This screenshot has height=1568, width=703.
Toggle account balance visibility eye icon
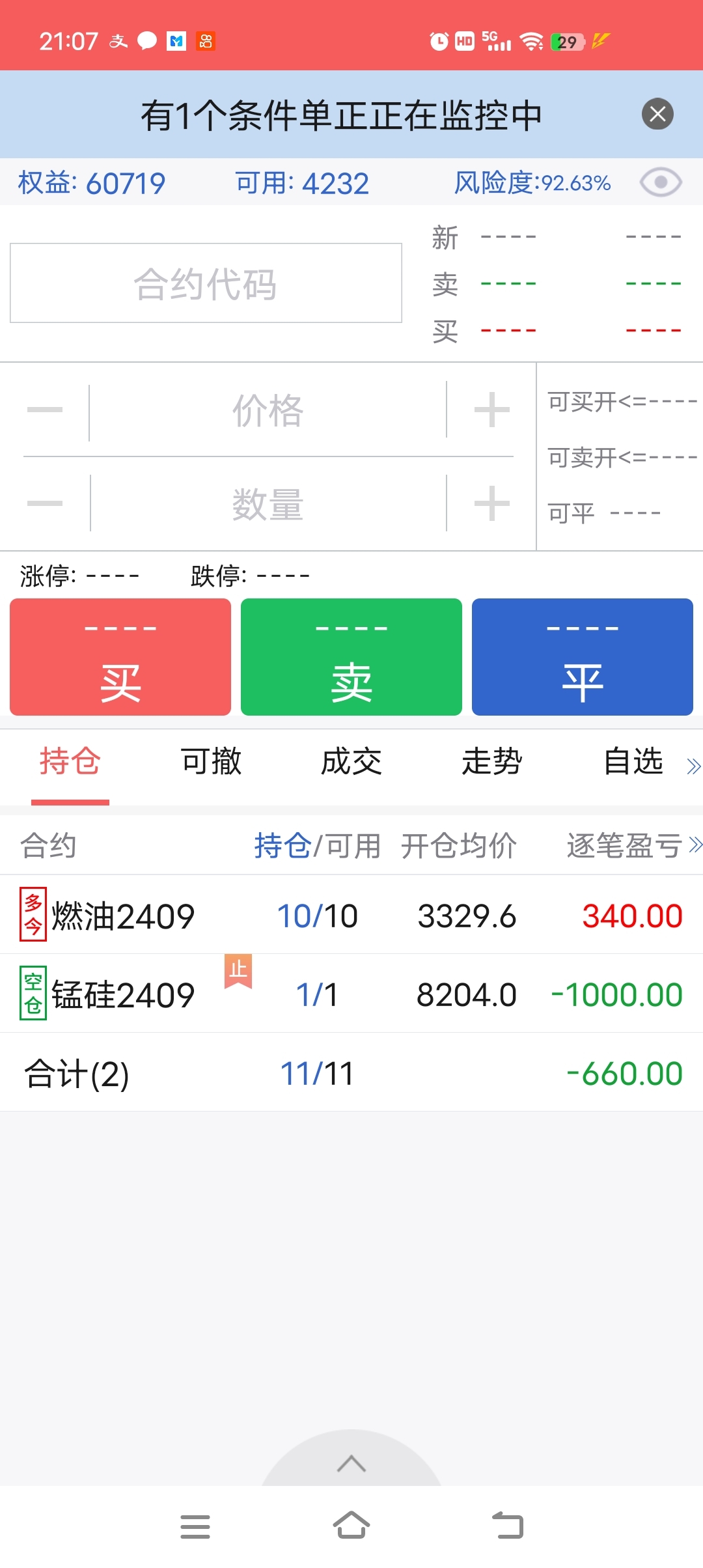pyautogui.click(x=661, y=182)
